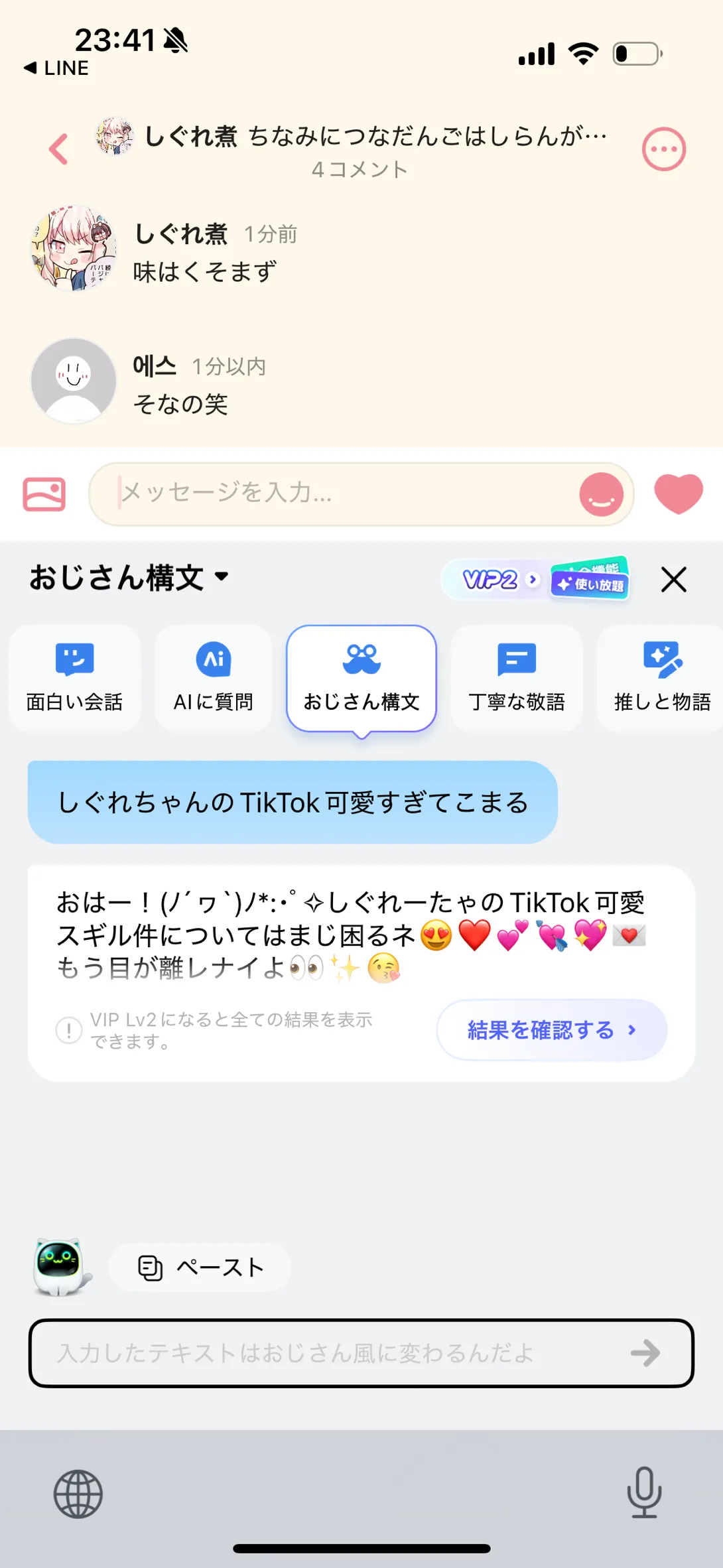Switch to the 丁寧な敬語 tab
The width and height of the screenshot is (723, 1568).
[517, 678]
